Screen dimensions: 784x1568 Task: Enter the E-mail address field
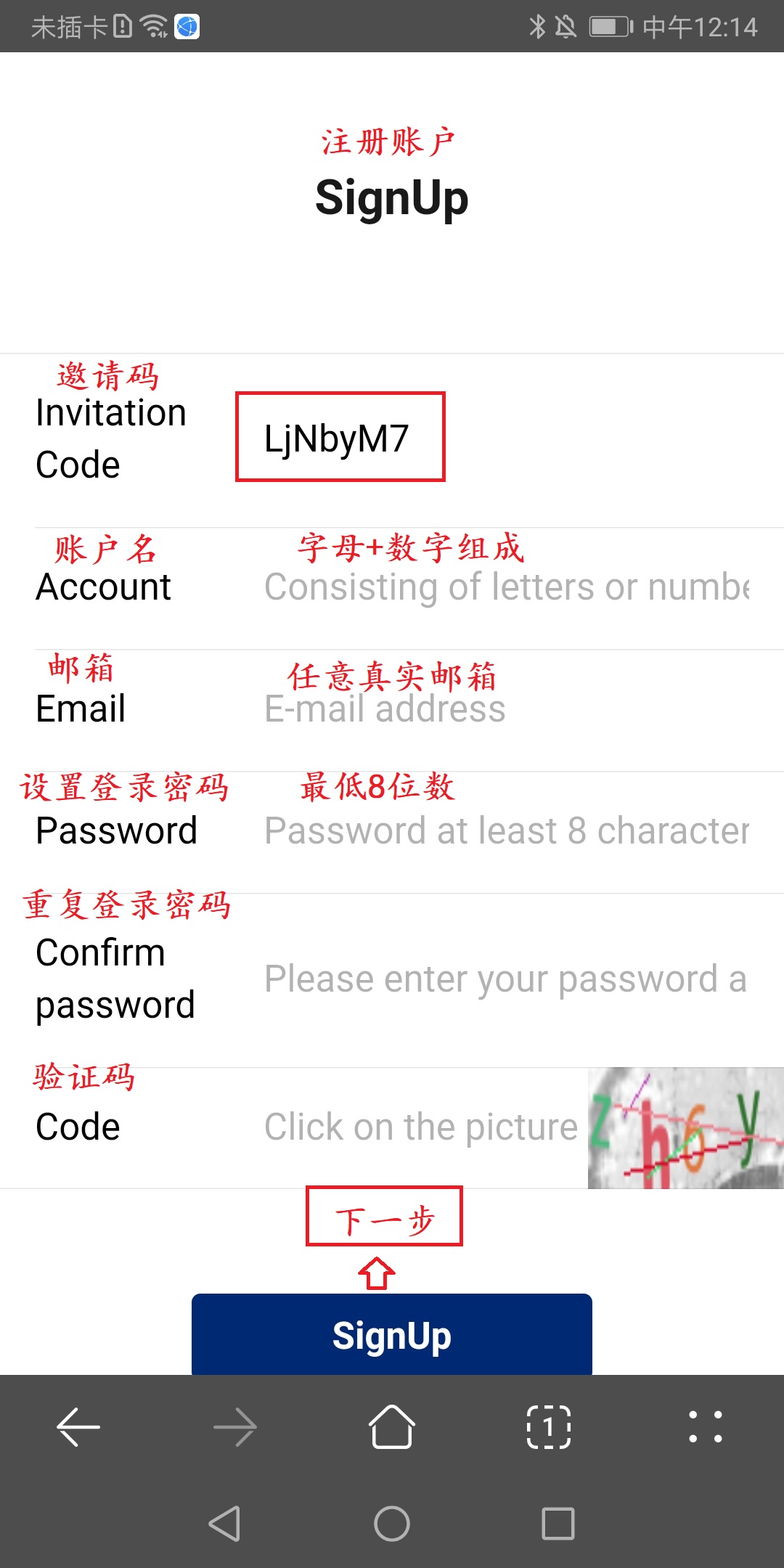point(507,709)
